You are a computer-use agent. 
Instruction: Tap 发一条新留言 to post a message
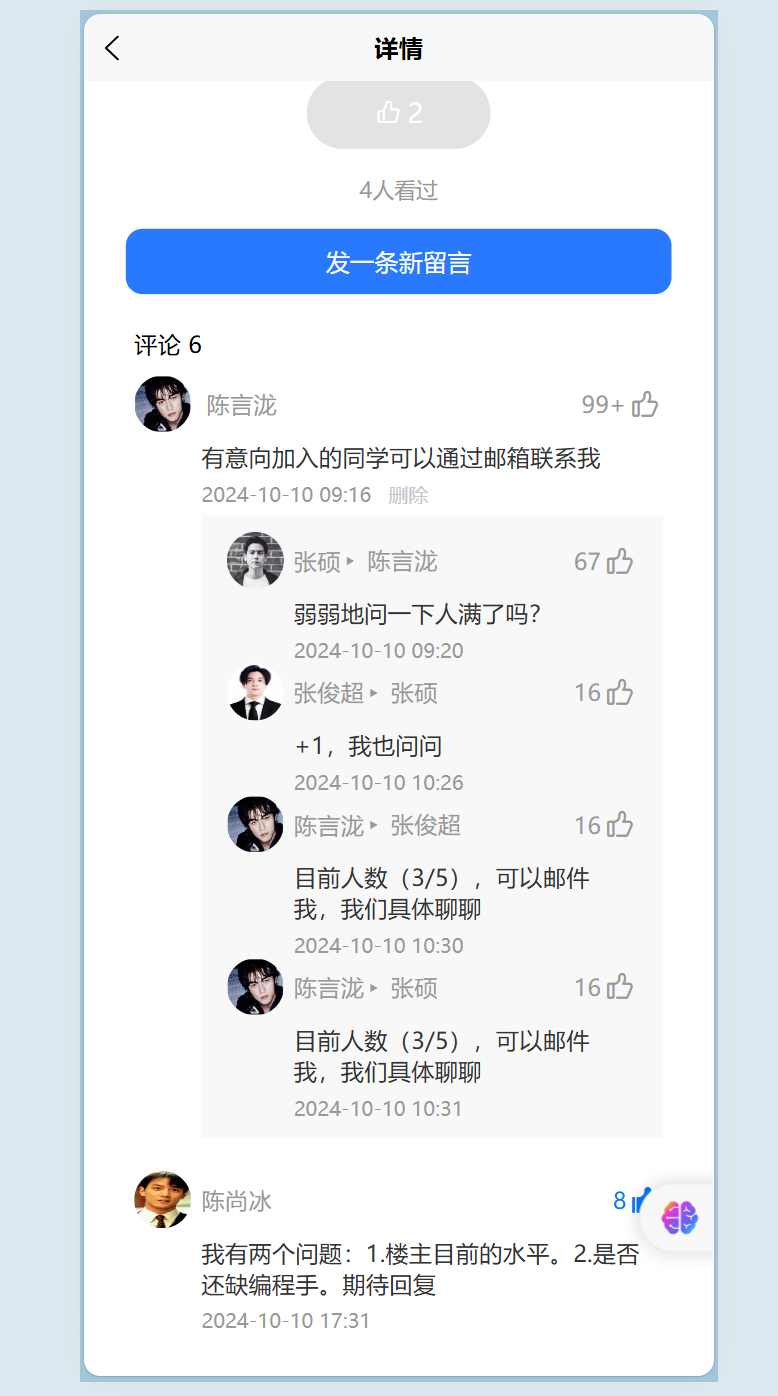(x=398, y=262)
